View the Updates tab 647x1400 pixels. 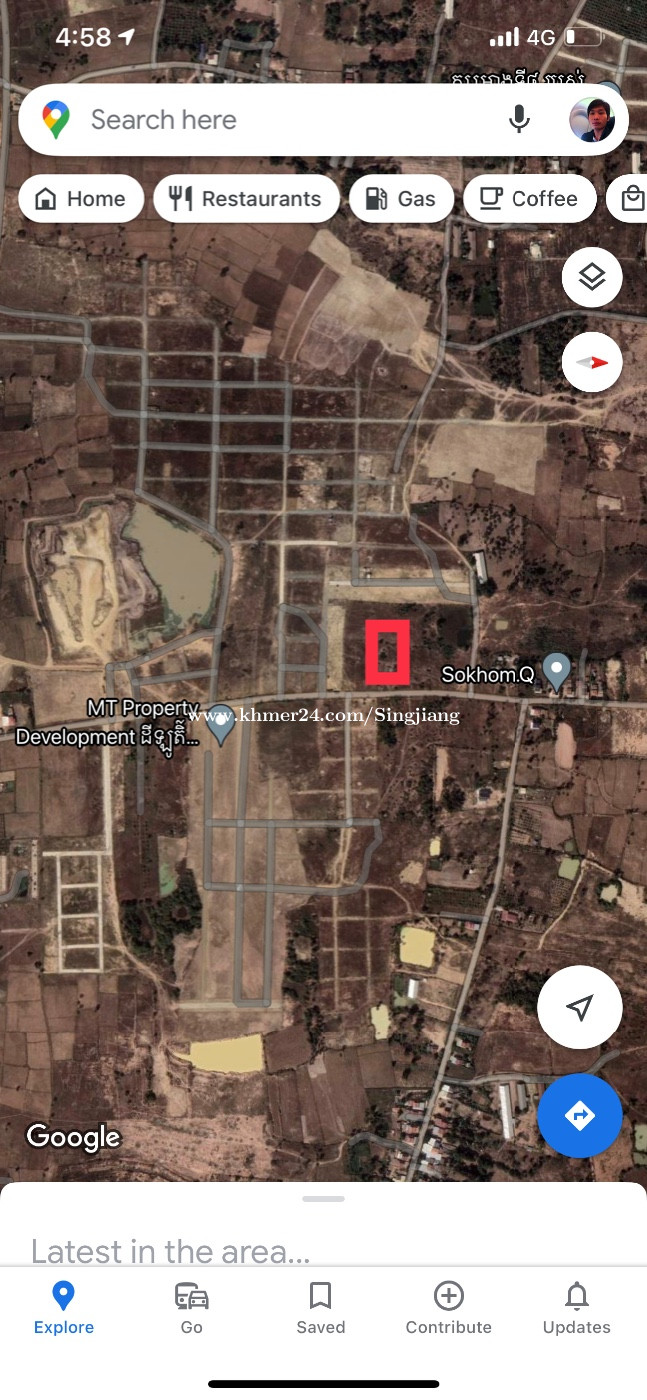[576, 1308]
